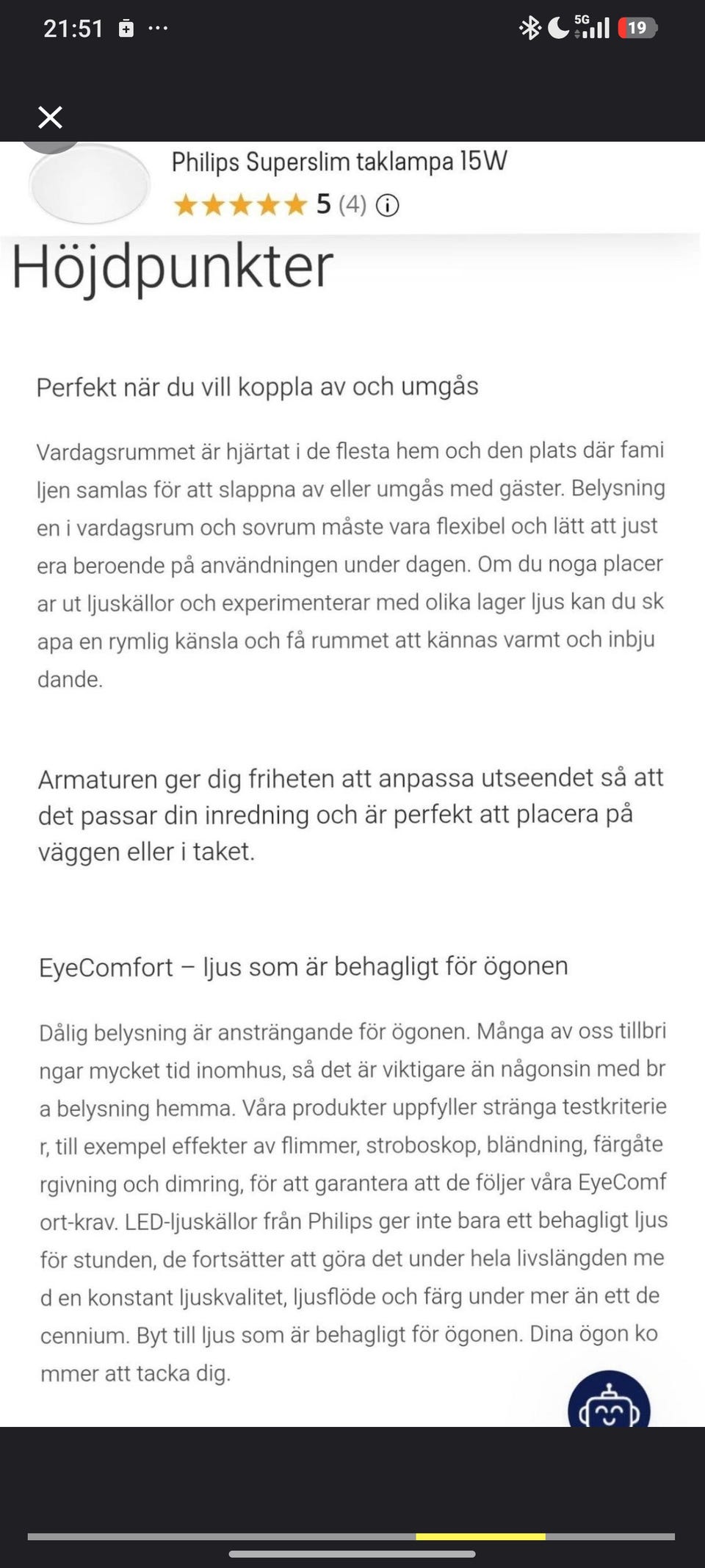Close the full-screen image viewer
705x1568 pixels.
coord(50,117)
